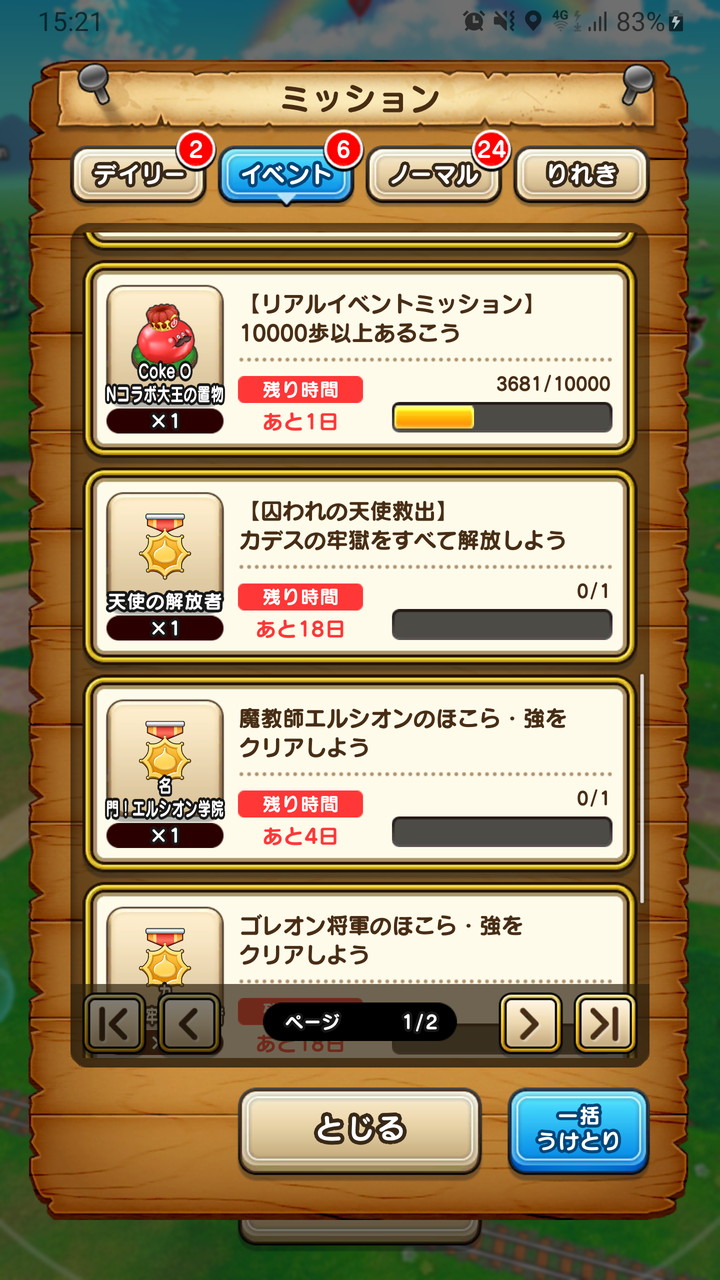
Task: Go to the next page
Action: pos(530,1023)
